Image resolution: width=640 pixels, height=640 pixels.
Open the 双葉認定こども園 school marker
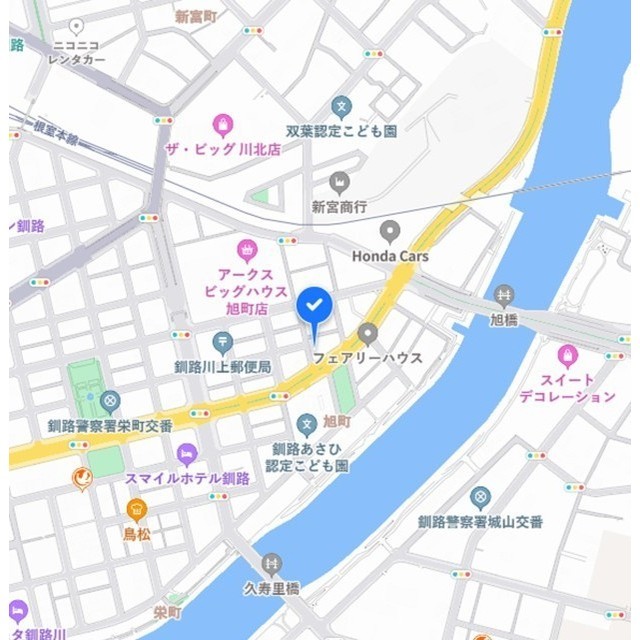tap(342, 106)
